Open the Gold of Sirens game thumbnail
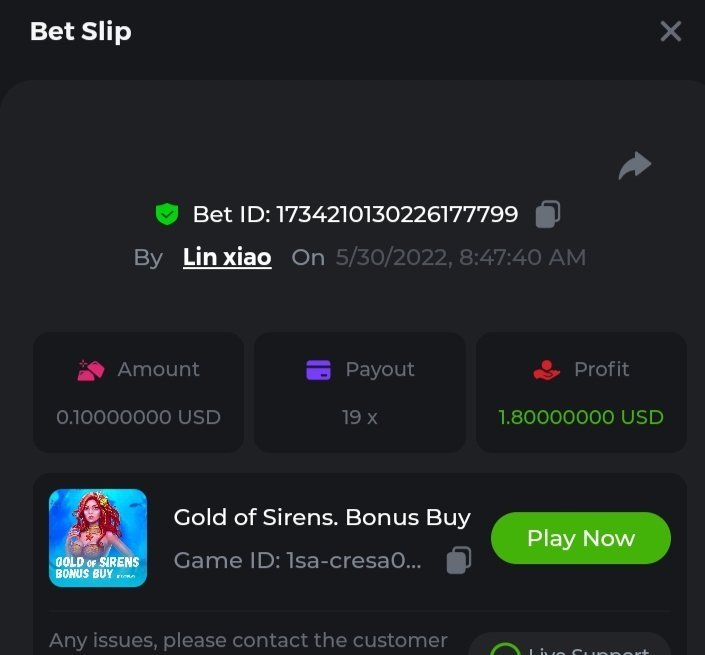The width and height of the screenshot is (705, 655). (x=98, y=538)
